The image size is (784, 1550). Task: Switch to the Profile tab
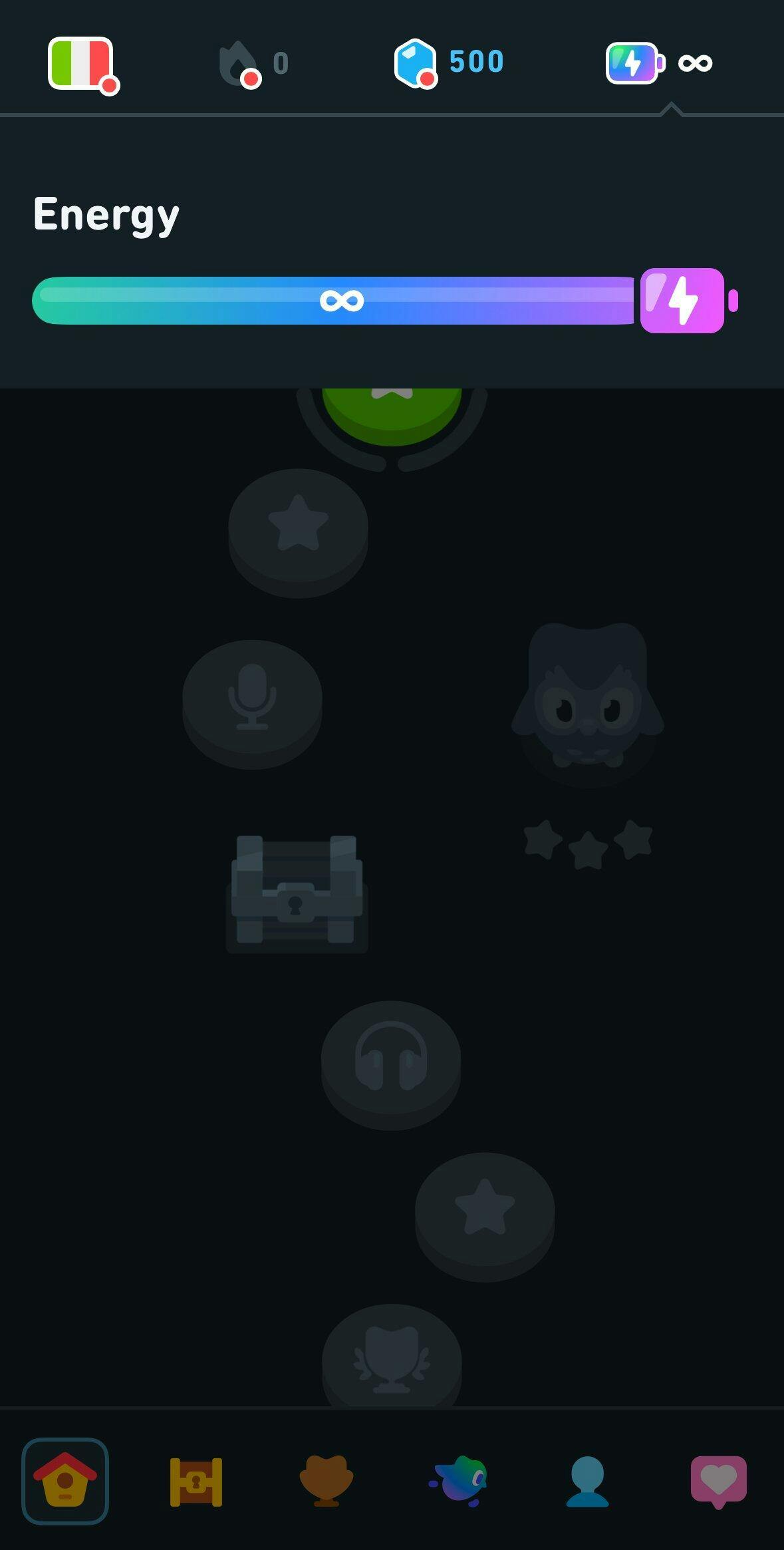(587, 1481)
